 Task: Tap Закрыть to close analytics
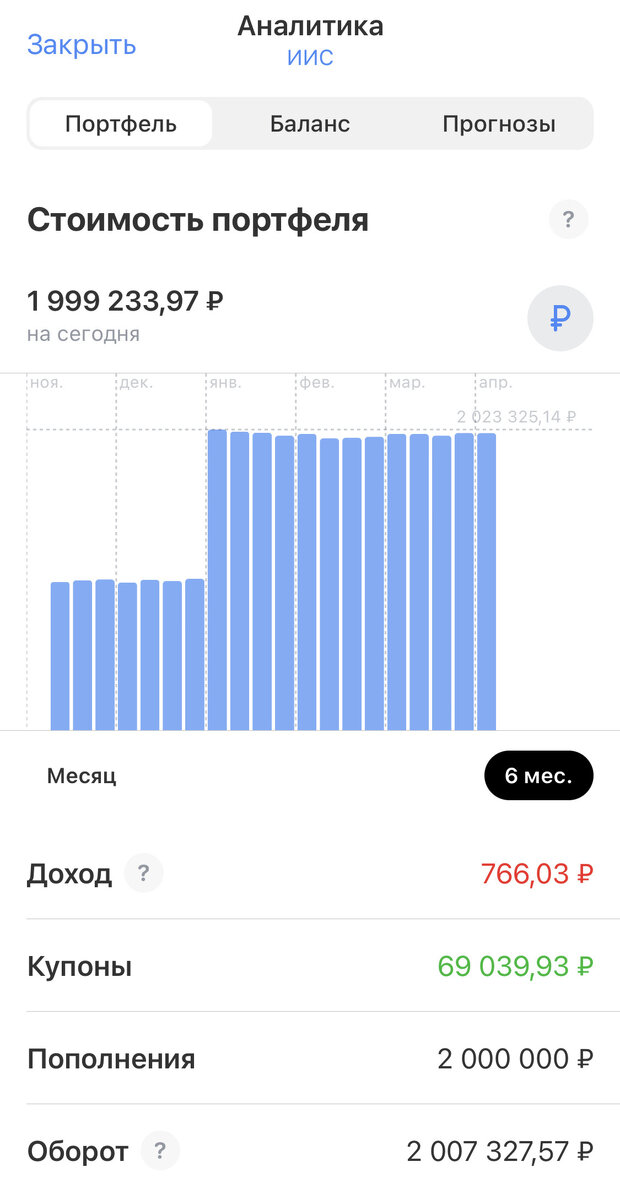[81, 45]
